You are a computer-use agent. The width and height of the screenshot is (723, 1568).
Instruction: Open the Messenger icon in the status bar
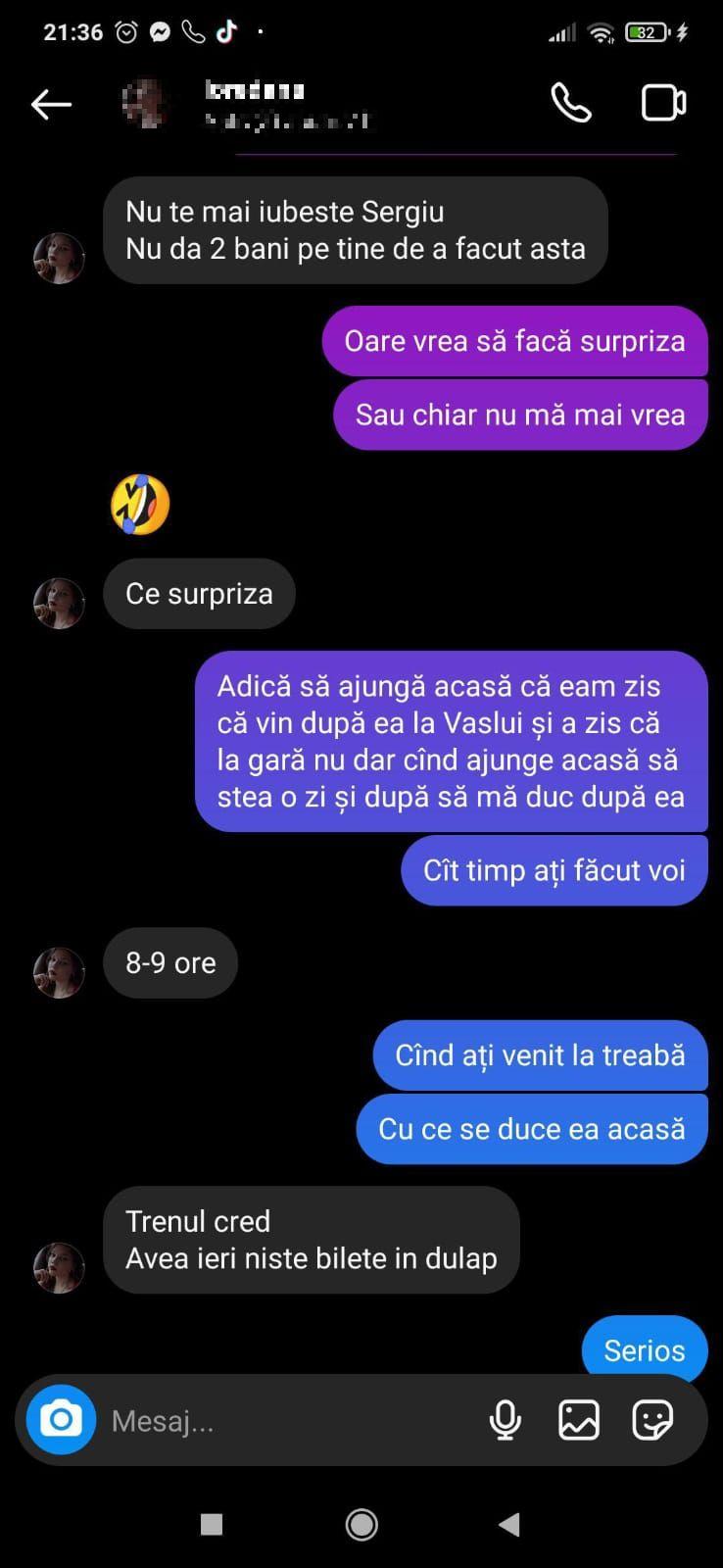tap(159, 30)
